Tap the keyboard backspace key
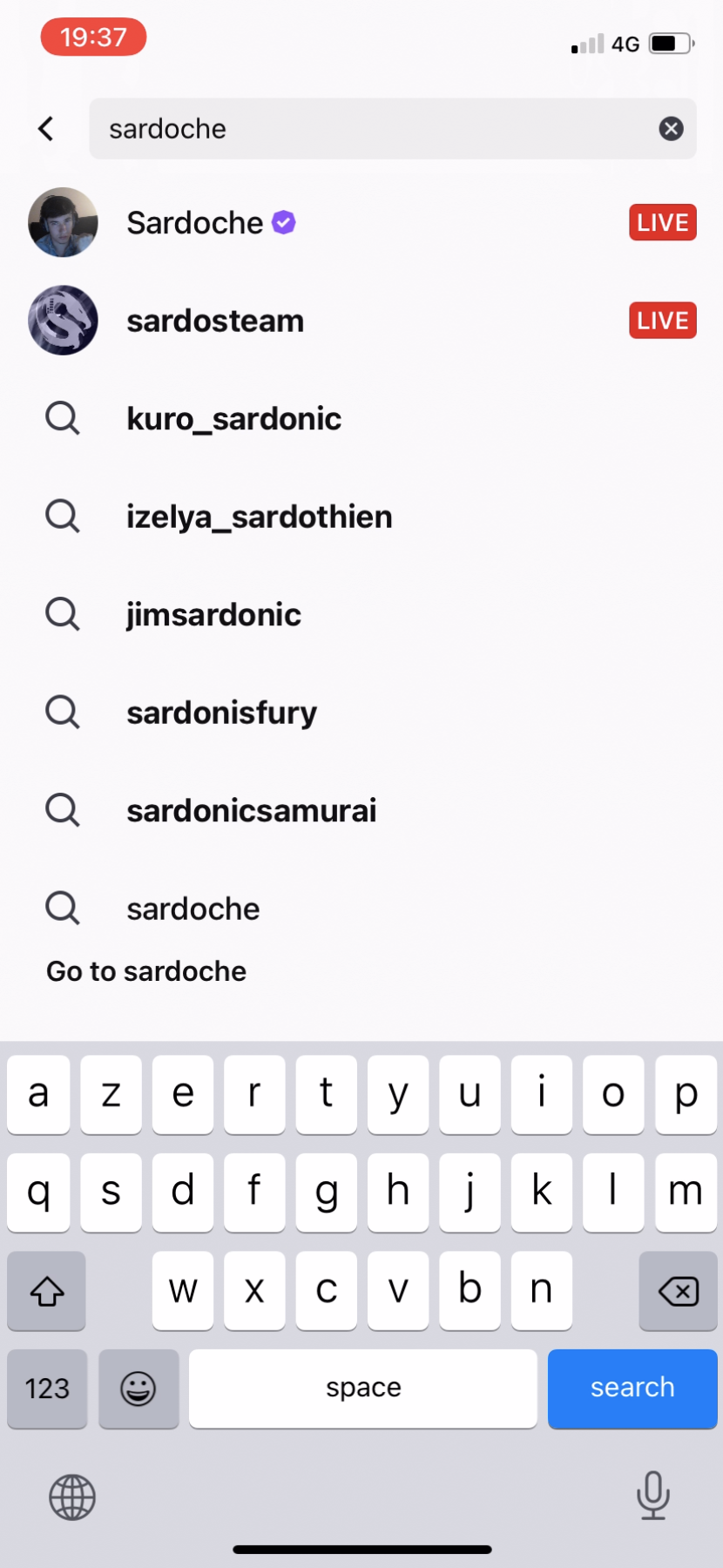 click(x=678, y=1291)
